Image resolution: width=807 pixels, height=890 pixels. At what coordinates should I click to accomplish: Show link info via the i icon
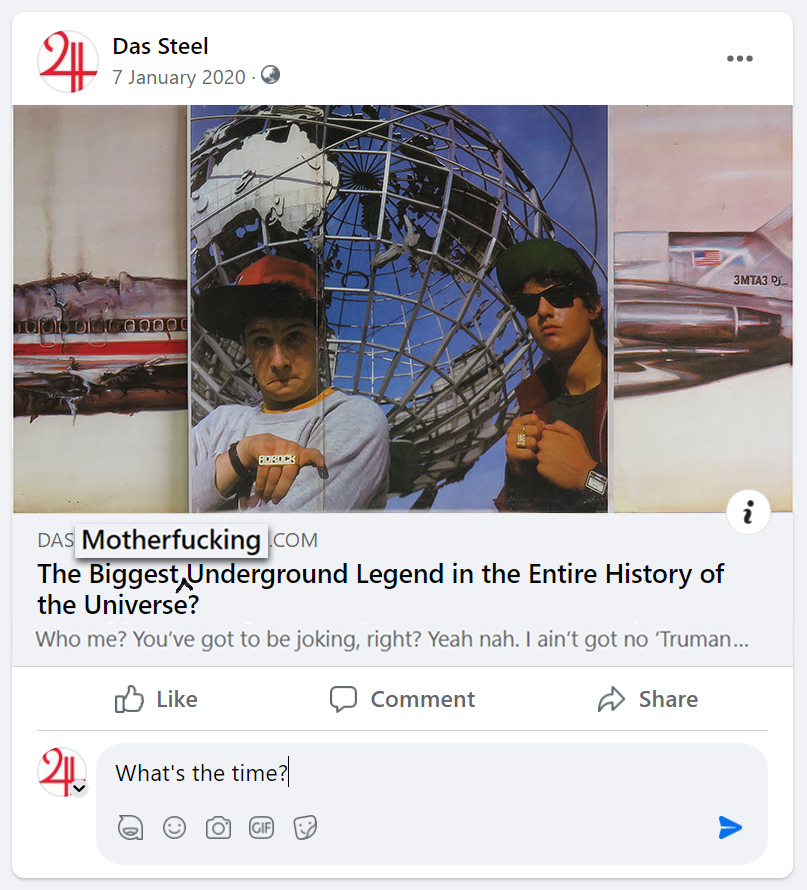pyautogui.click(x=748, y=513)
